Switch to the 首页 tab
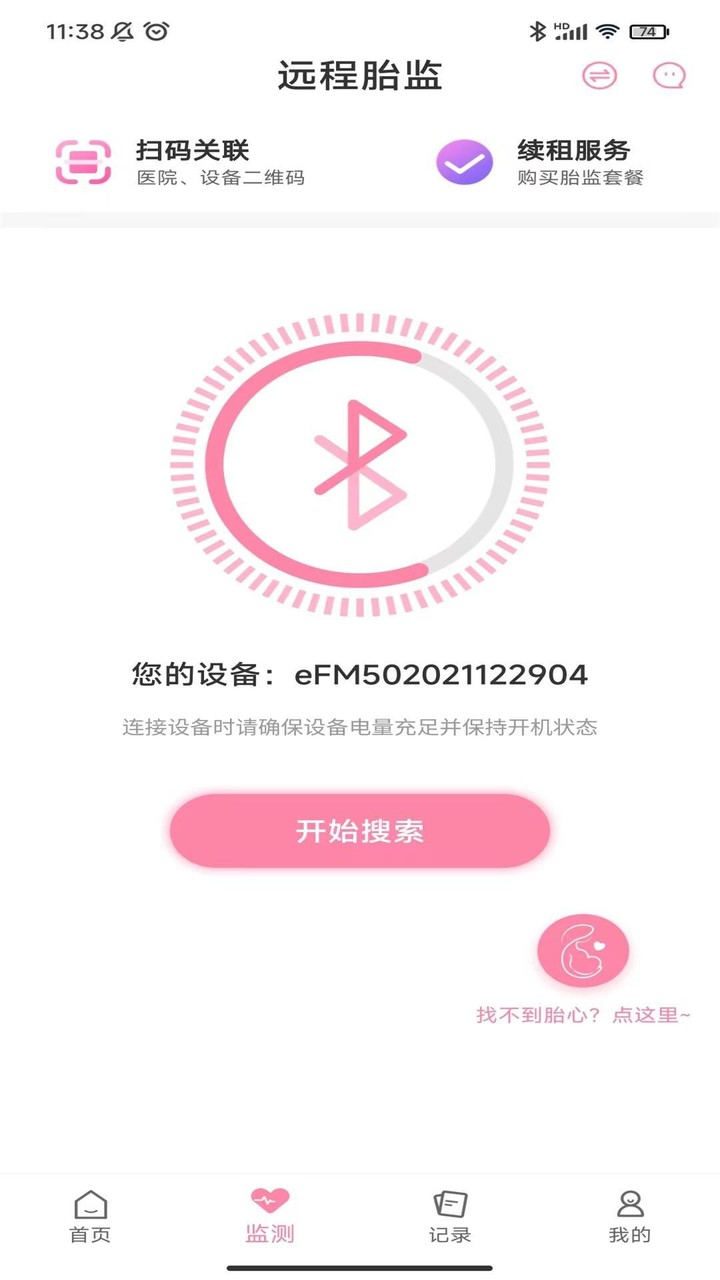The image size is (720, 1280). pyautogui.click(x=90, y=1215)
